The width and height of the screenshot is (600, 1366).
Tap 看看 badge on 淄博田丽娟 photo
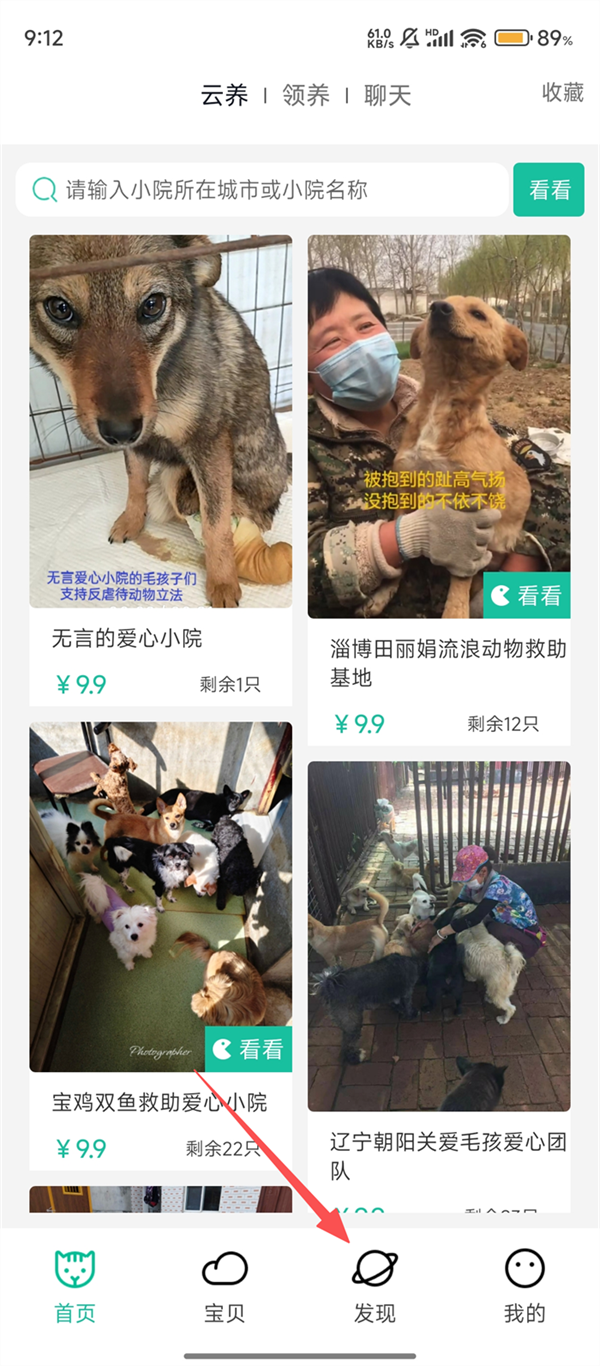pyautogui.click(x=527, y=596)
